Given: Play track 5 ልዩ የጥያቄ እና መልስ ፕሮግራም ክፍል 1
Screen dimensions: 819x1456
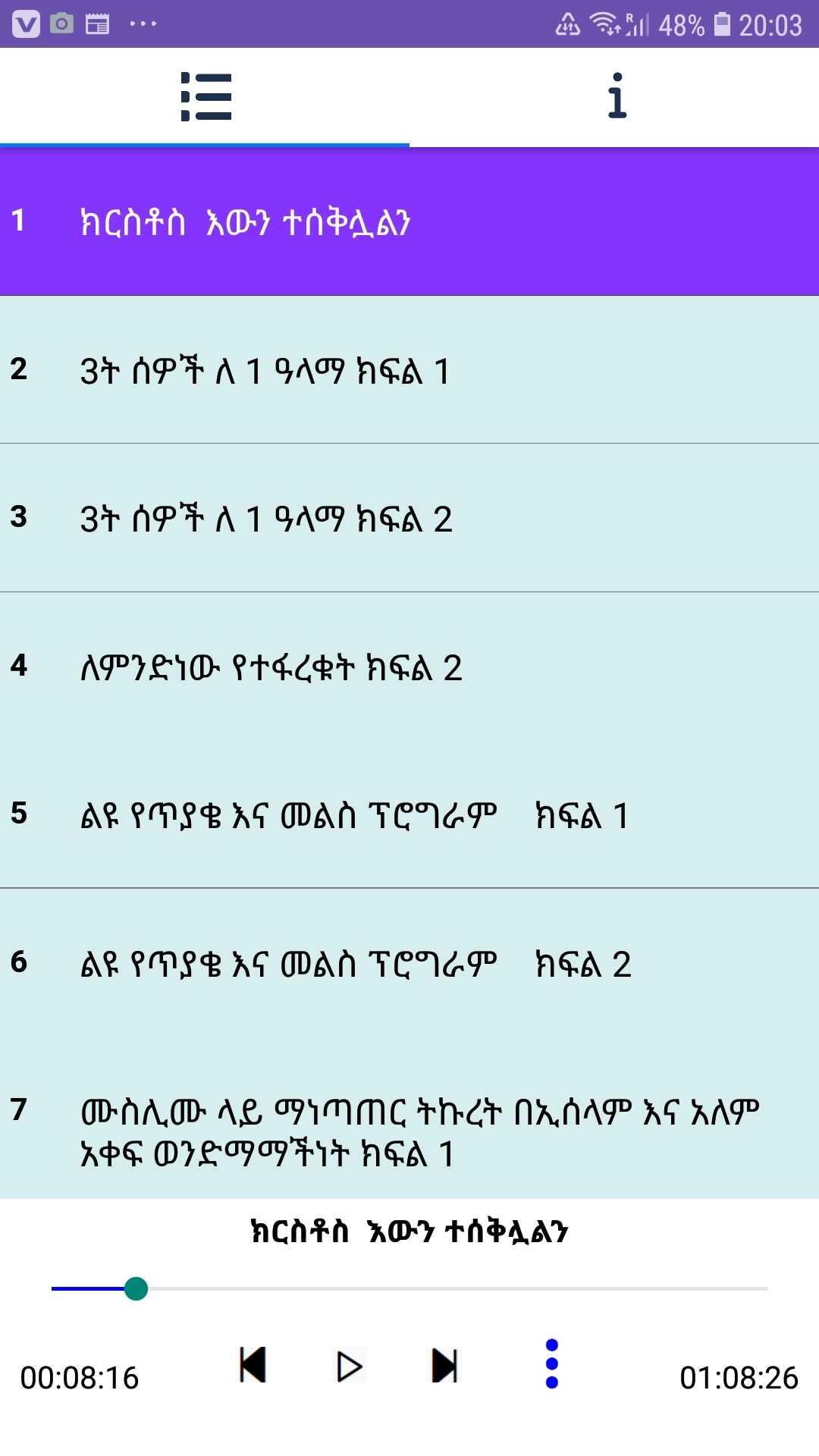Looking at the screenshot, I should coord(409,815).
